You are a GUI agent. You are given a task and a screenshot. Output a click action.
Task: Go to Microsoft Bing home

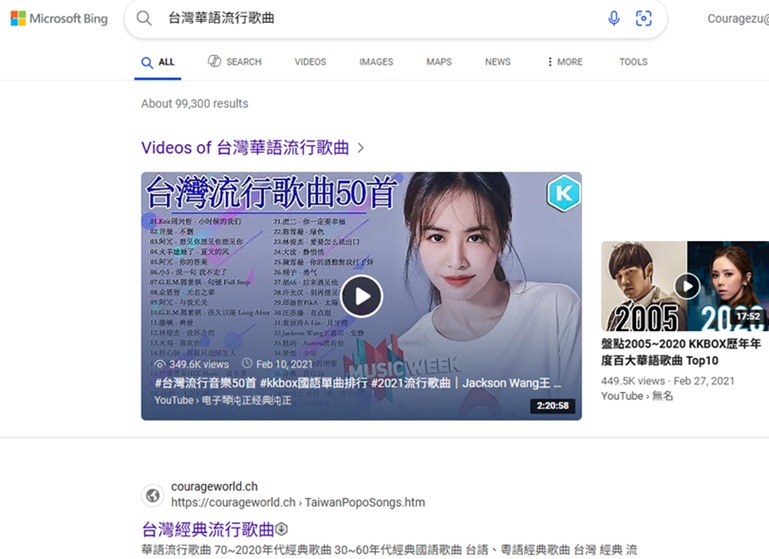[x=59, y=19]
